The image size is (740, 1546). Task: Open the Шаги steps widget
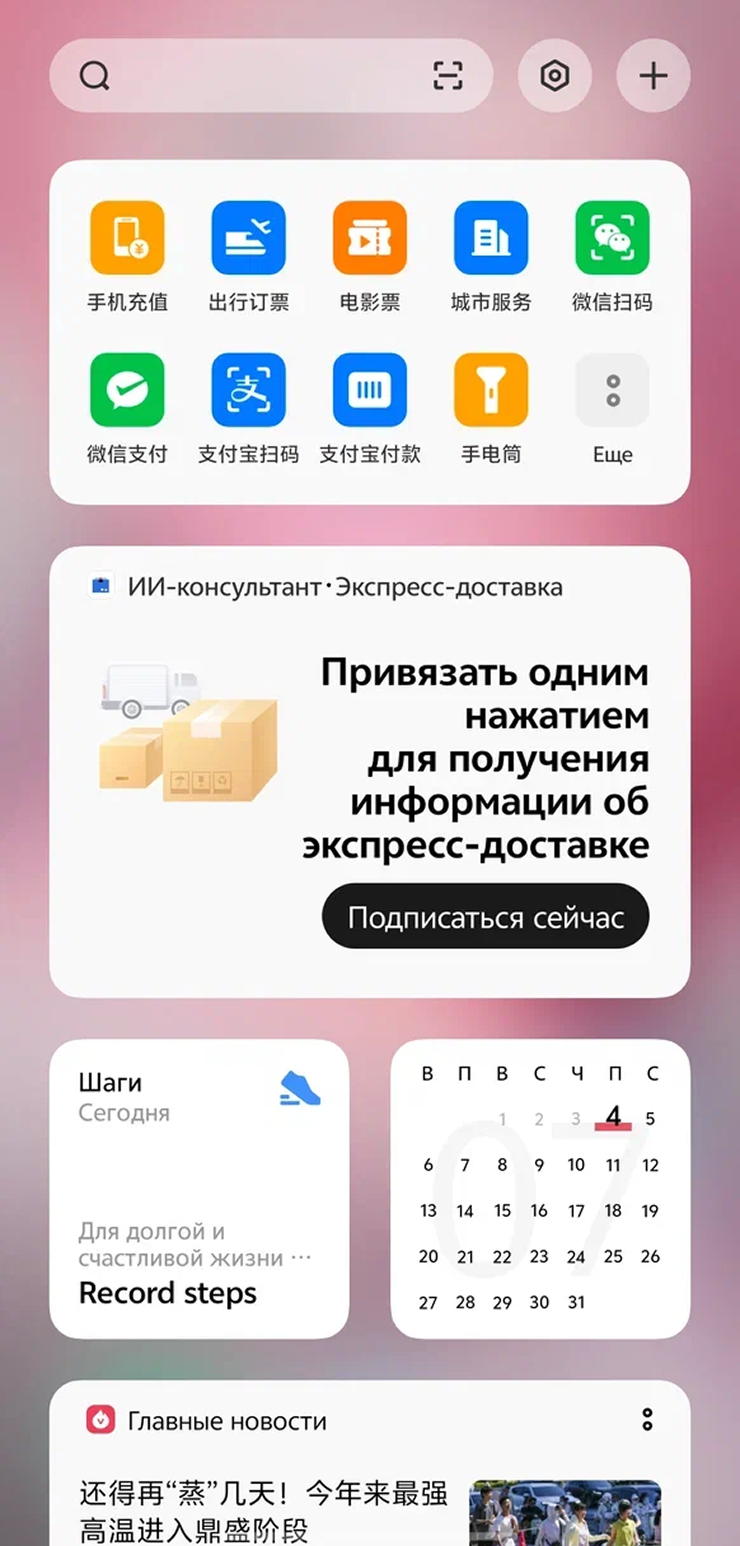199,1188
